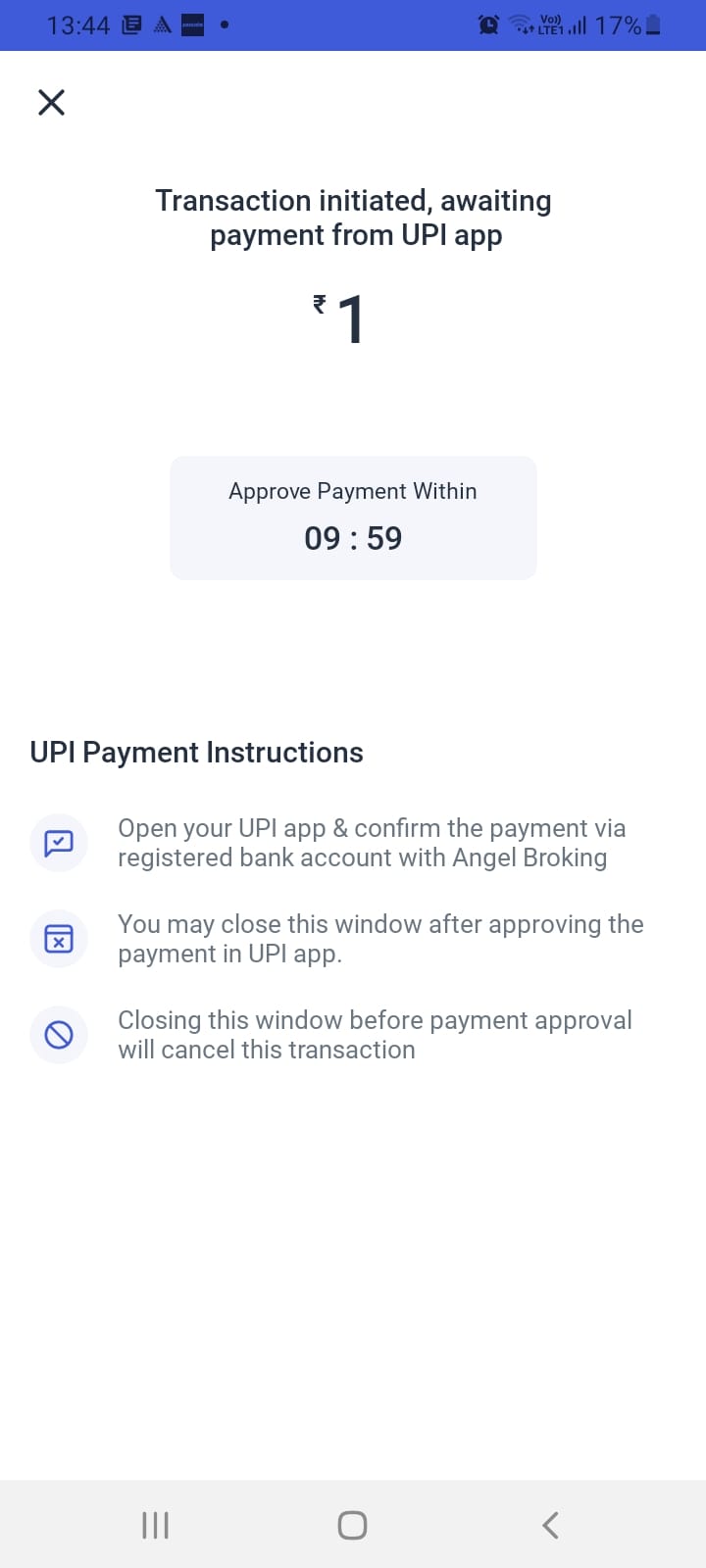Go to the phone's home screen
Screen dimensions: 706x1568
point(352,1525)
